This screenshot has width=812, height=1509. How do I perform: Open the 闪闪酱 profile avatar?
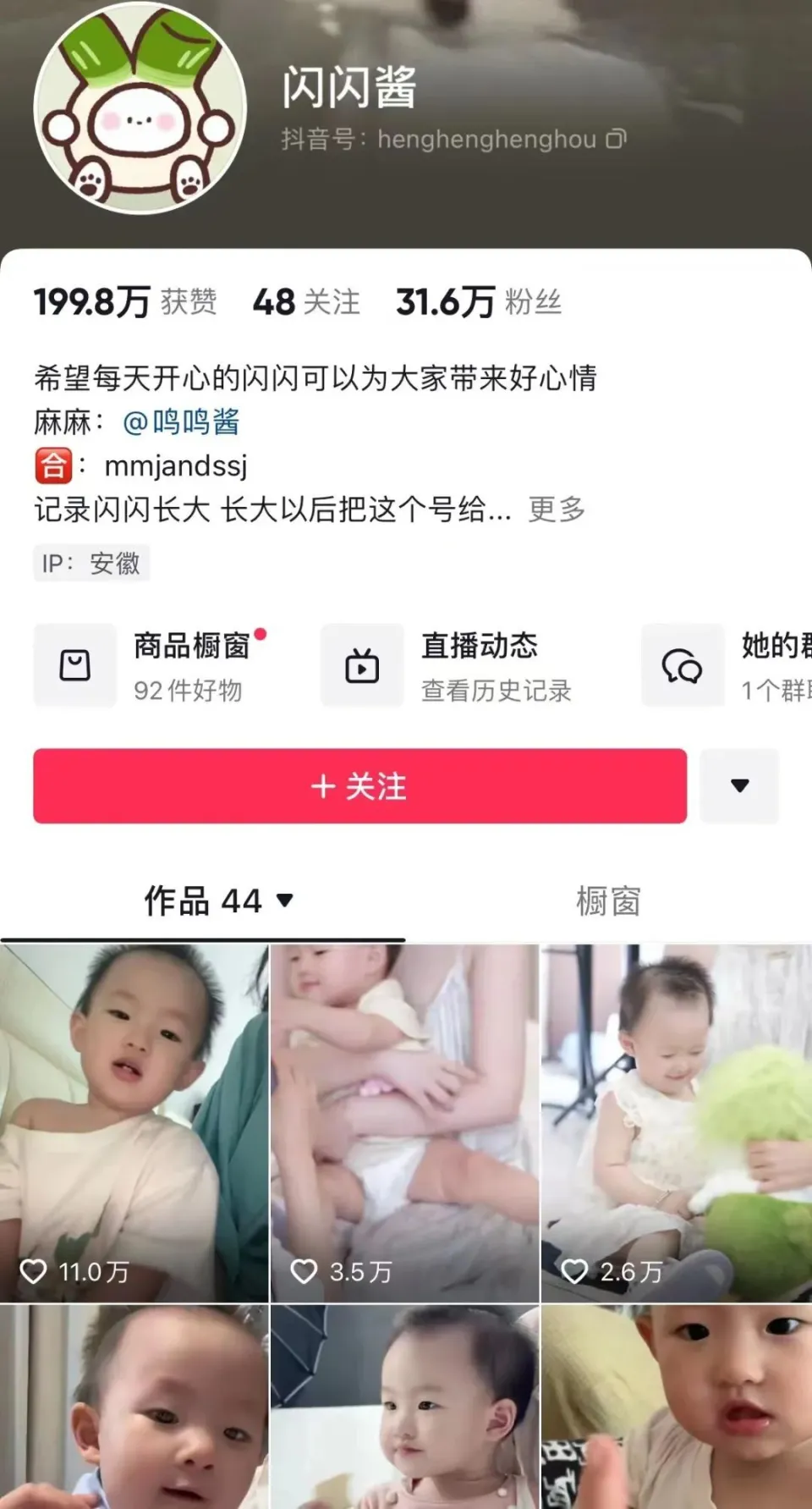pyautogui.click(x=140, y=108)
